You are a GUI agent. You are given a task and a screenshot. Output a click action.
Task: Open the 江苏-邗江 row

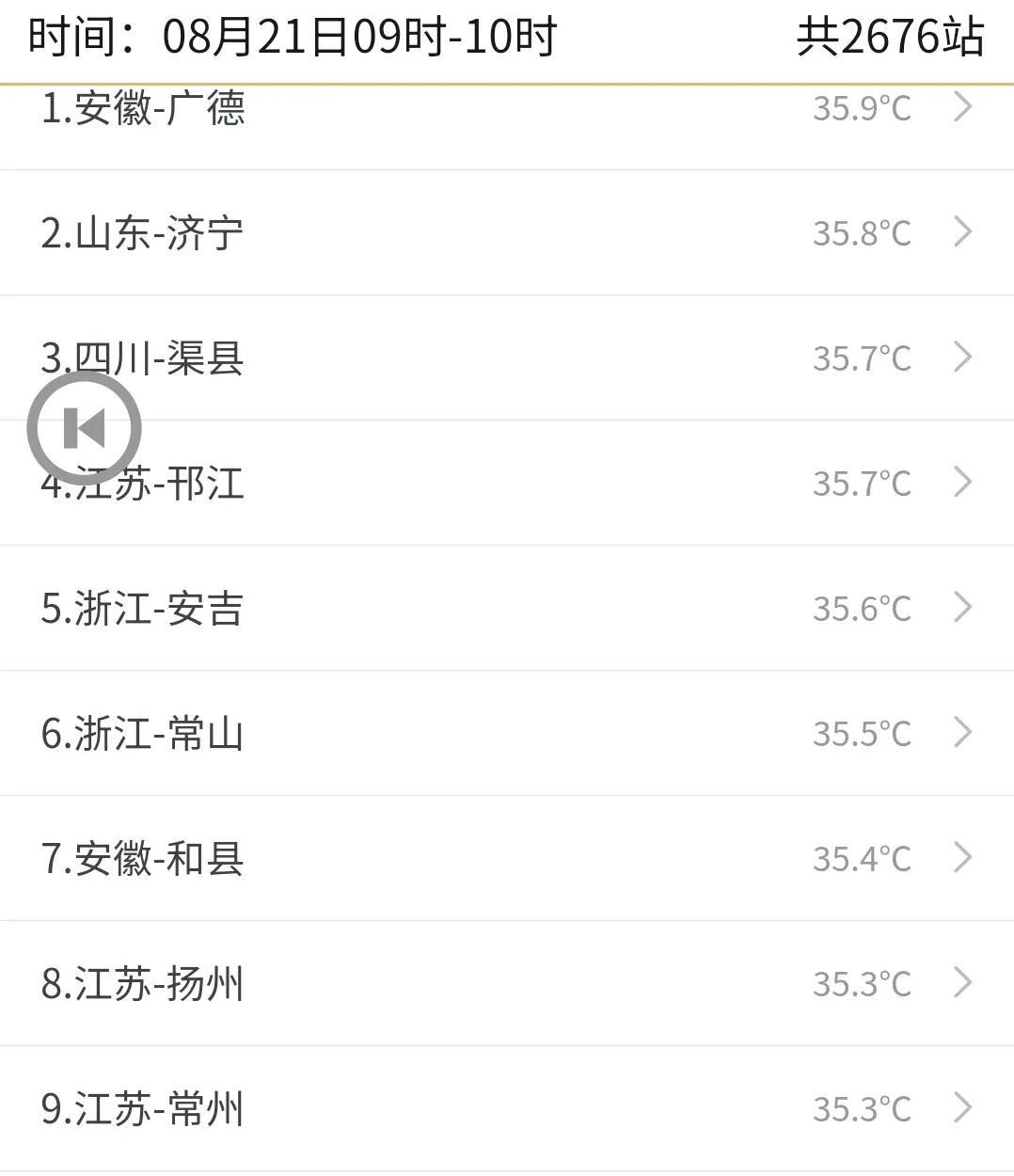click(x=507, y=483)
